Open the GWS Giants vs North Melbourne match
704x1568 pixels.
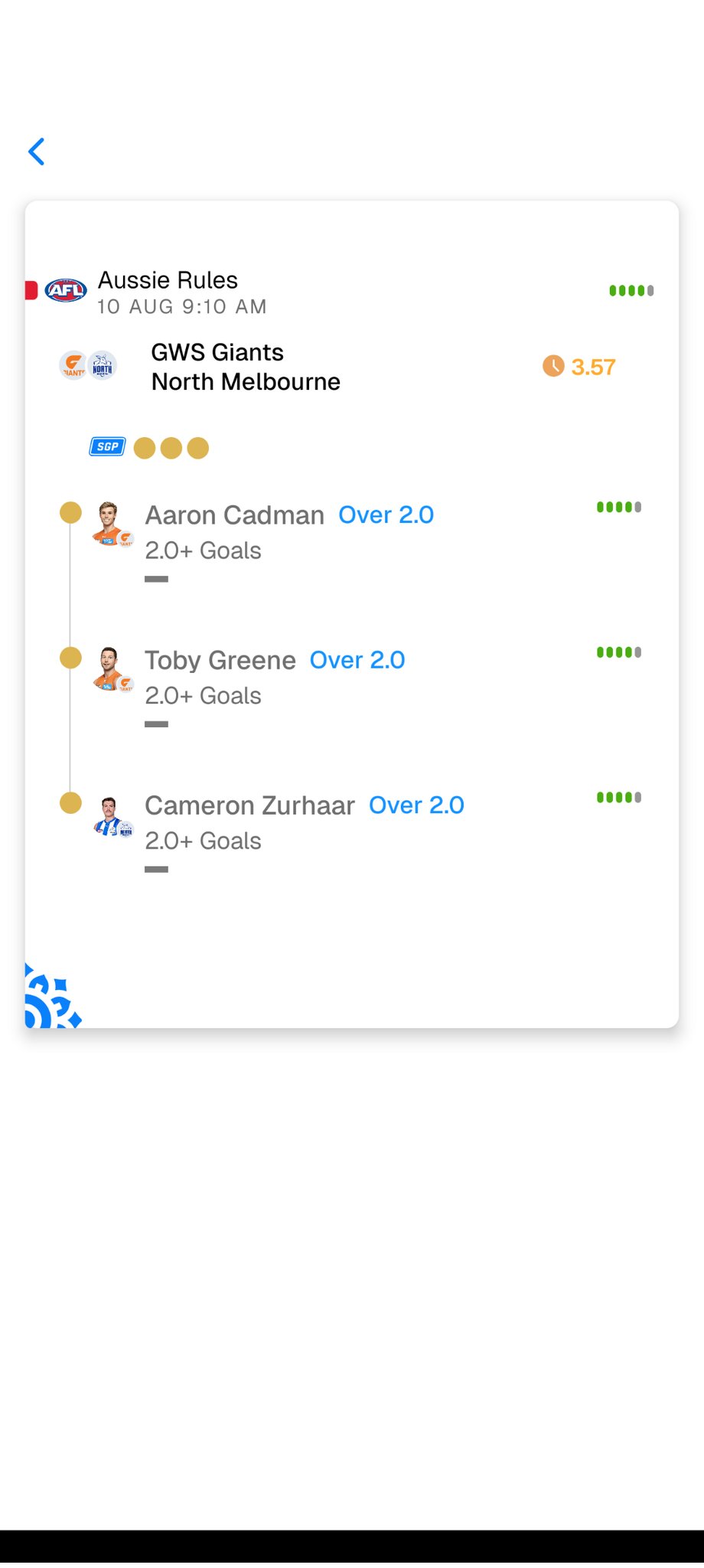click(245, 367)
